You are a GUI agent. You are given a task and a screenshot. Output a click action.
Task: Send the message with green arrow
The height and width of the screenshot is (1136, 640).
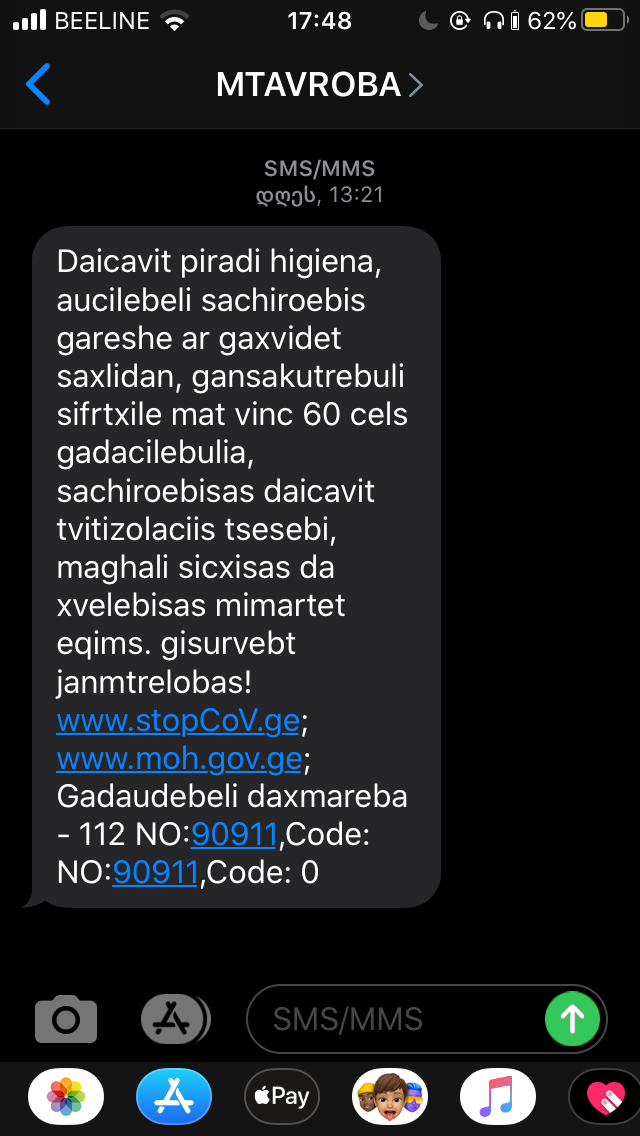click(573, 1019)
